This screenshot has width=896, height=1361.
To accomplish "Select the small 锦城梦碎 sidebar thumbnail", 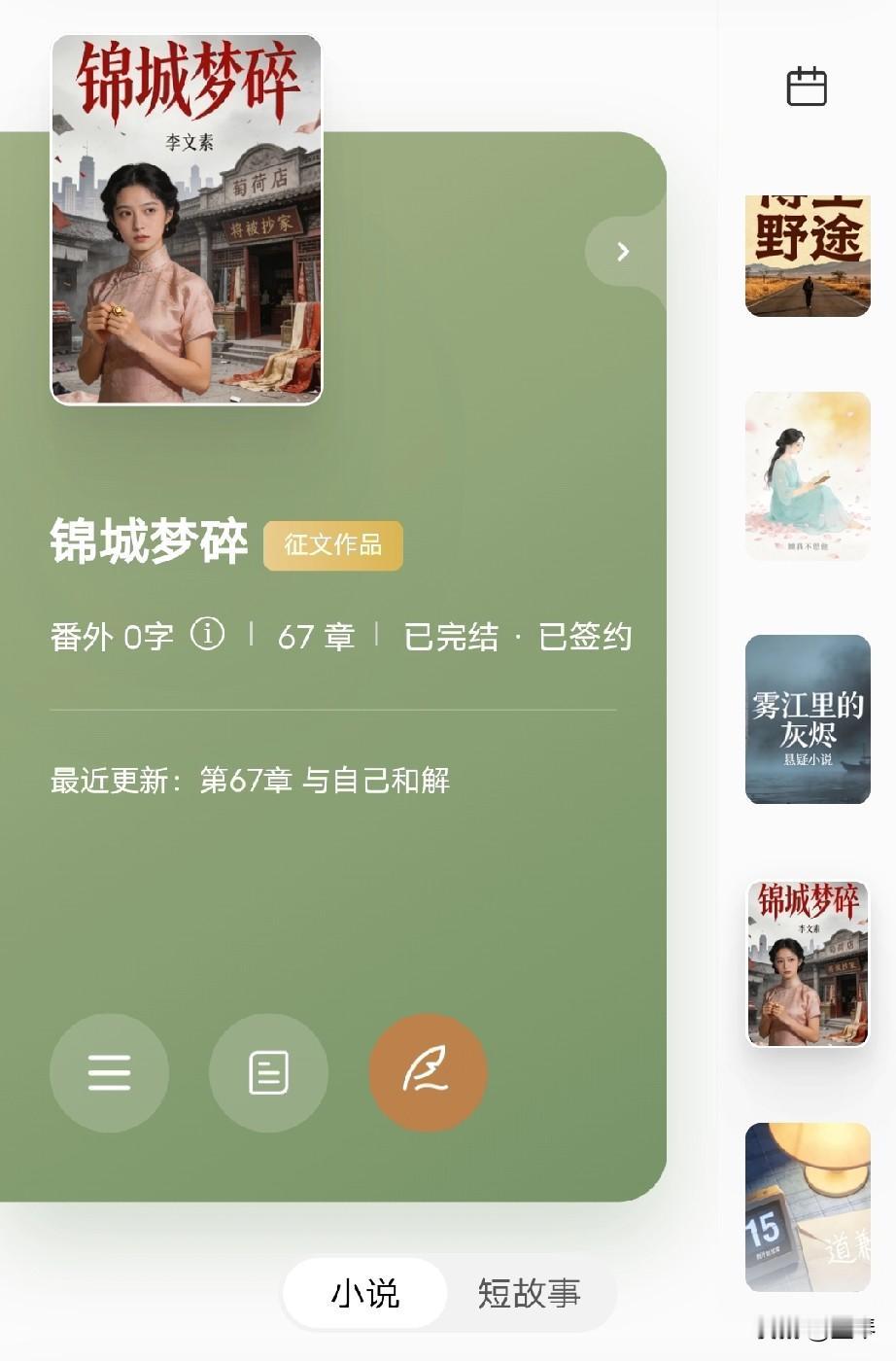I will click(808, 962).
